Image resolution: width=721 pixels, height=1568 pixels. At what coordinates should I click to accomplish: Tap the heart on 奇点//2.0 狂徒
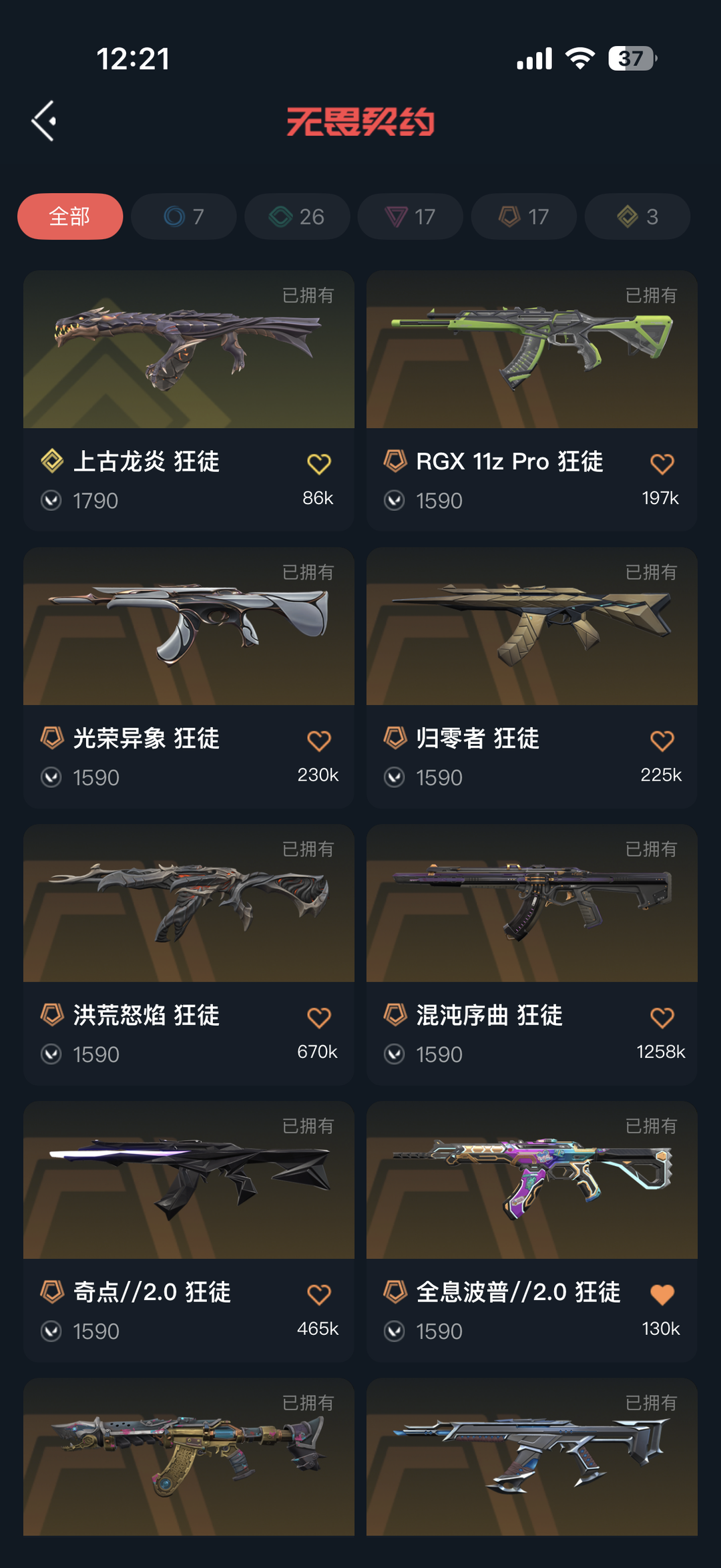[x=318, y=1295]
